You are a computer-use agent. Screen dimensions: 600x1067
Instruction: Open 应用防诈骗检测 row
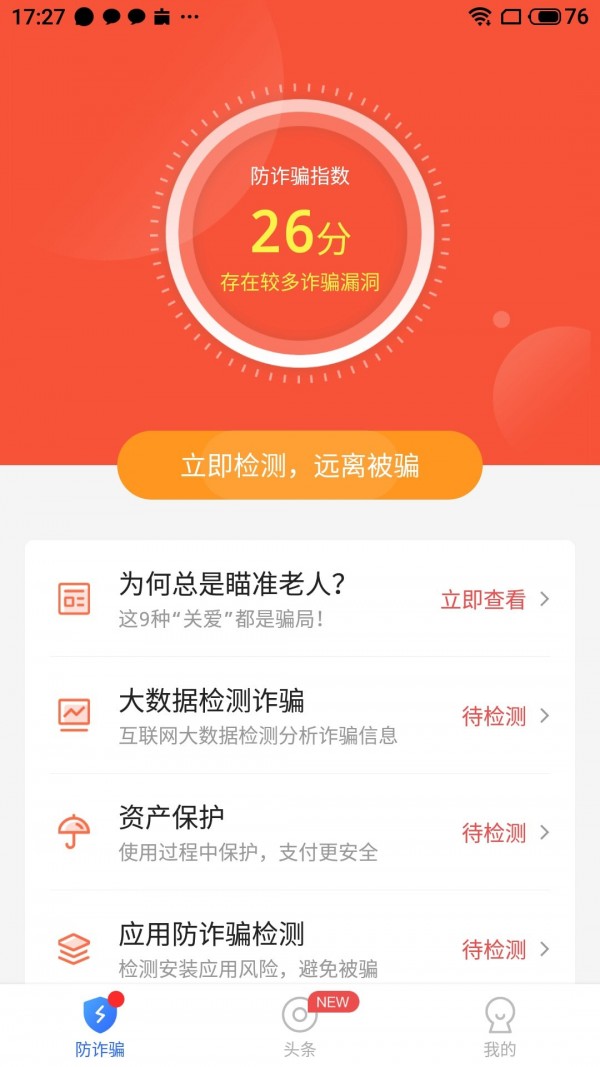coord(300,947)
